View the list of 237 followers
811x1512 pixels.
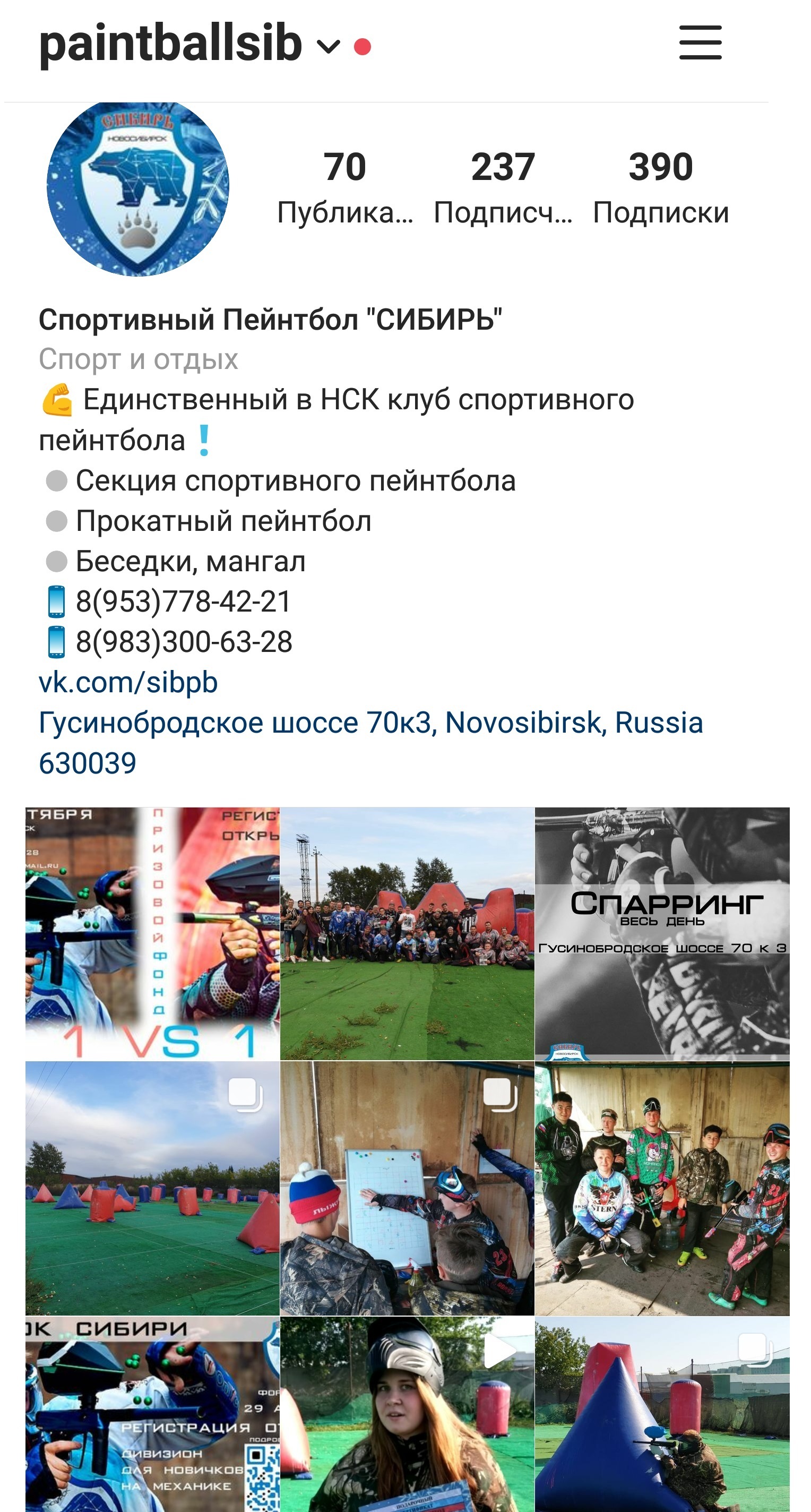[503, 187]
